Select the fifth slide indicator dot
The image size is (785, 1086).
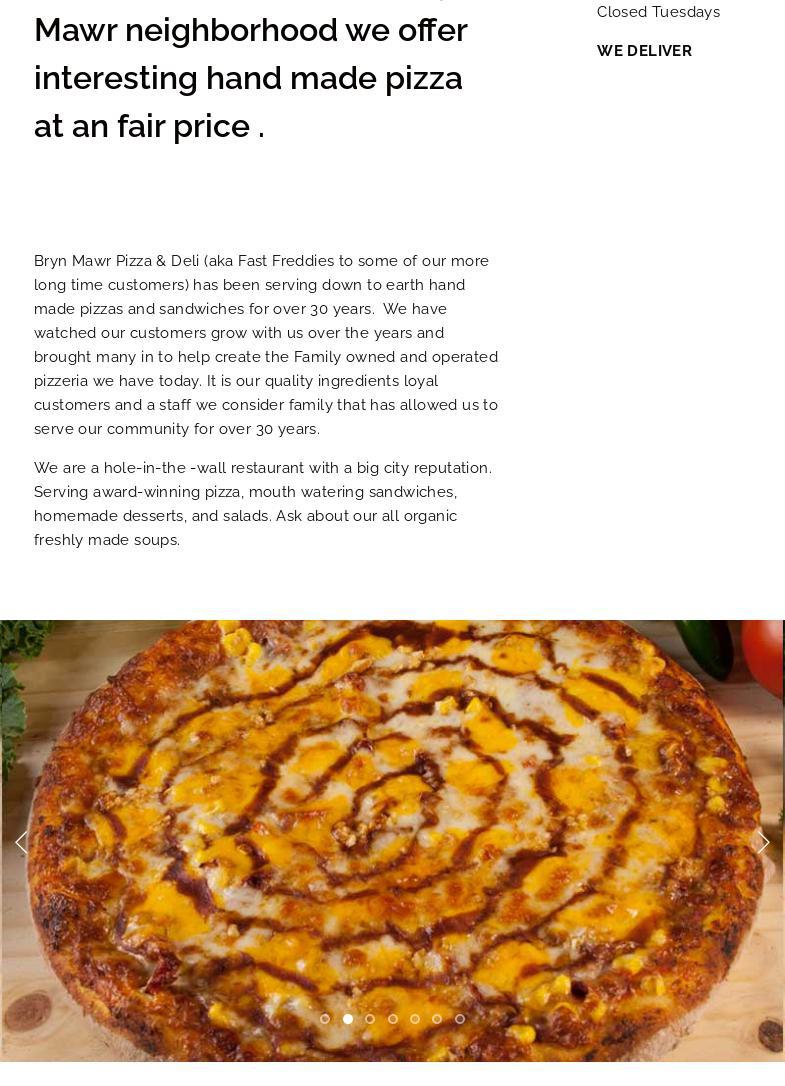[x=415, y=1019]
